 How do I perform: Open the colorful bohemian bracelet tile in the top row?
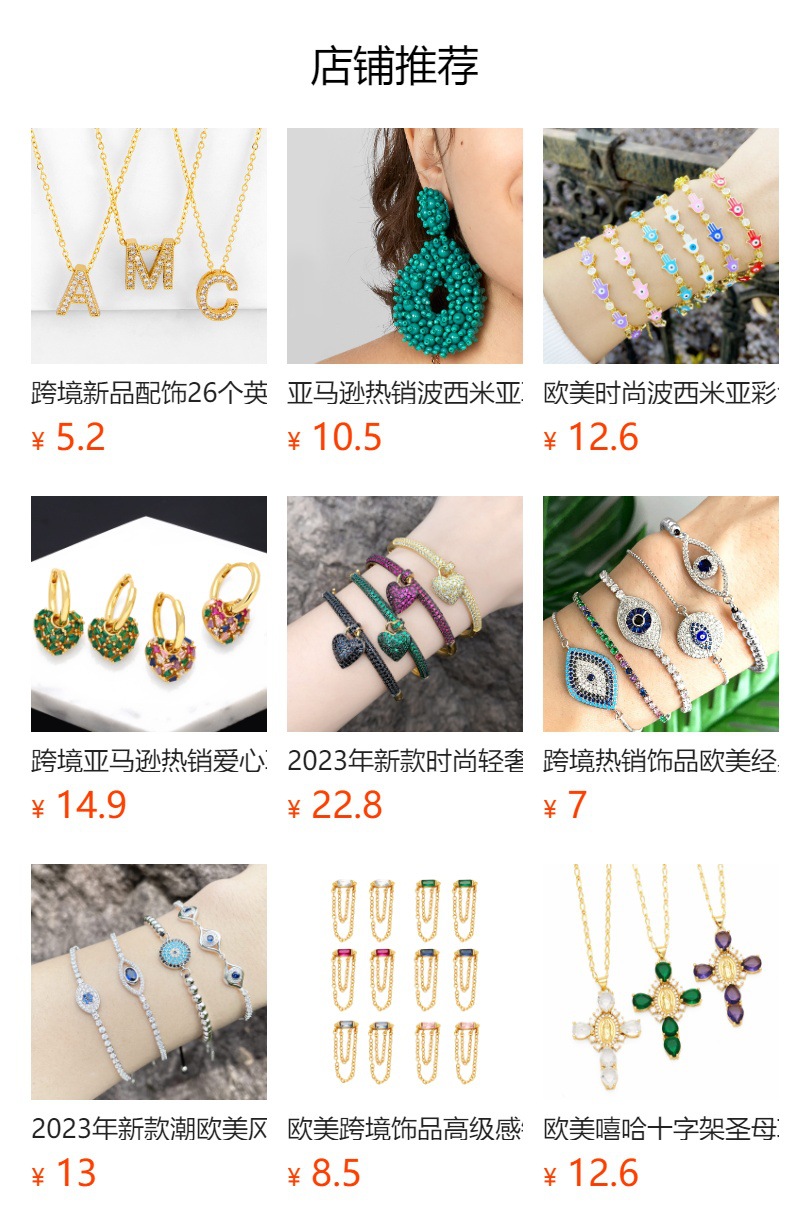pos(660,246)
